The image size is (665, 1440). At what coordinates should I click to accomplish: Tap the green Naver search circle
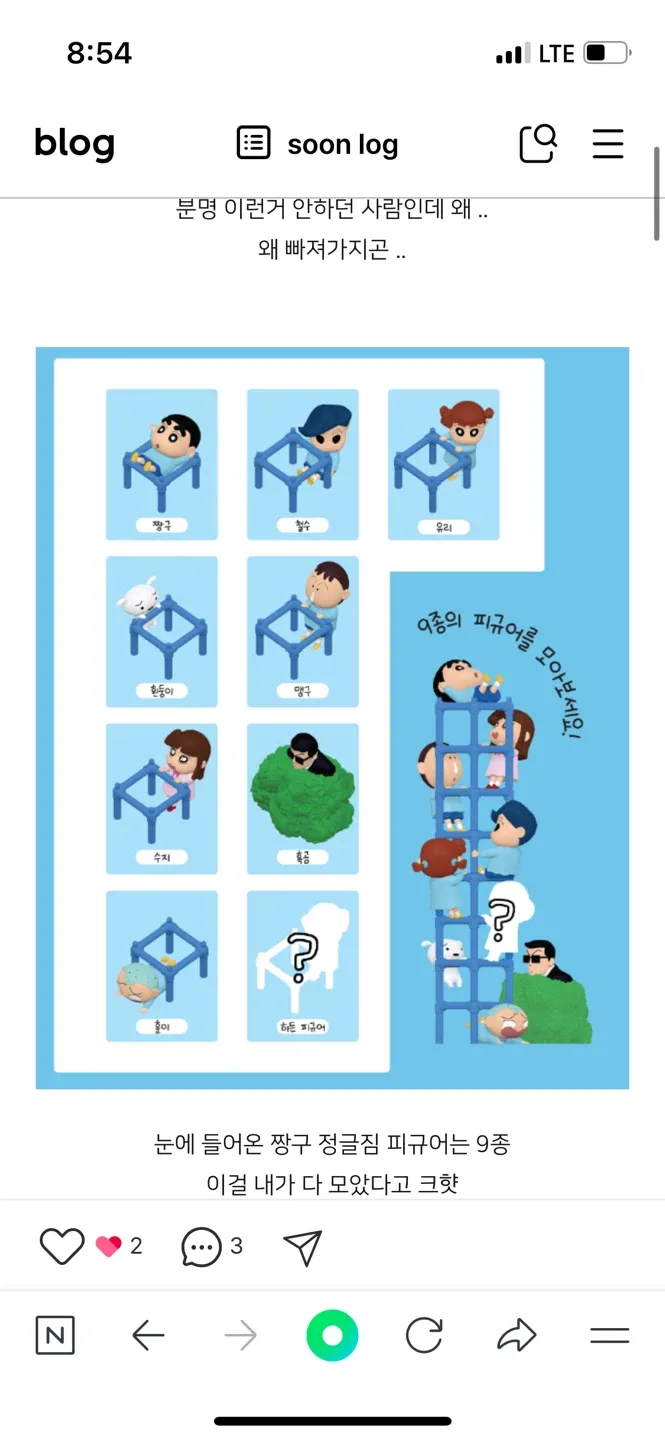tap(332, 1335)
